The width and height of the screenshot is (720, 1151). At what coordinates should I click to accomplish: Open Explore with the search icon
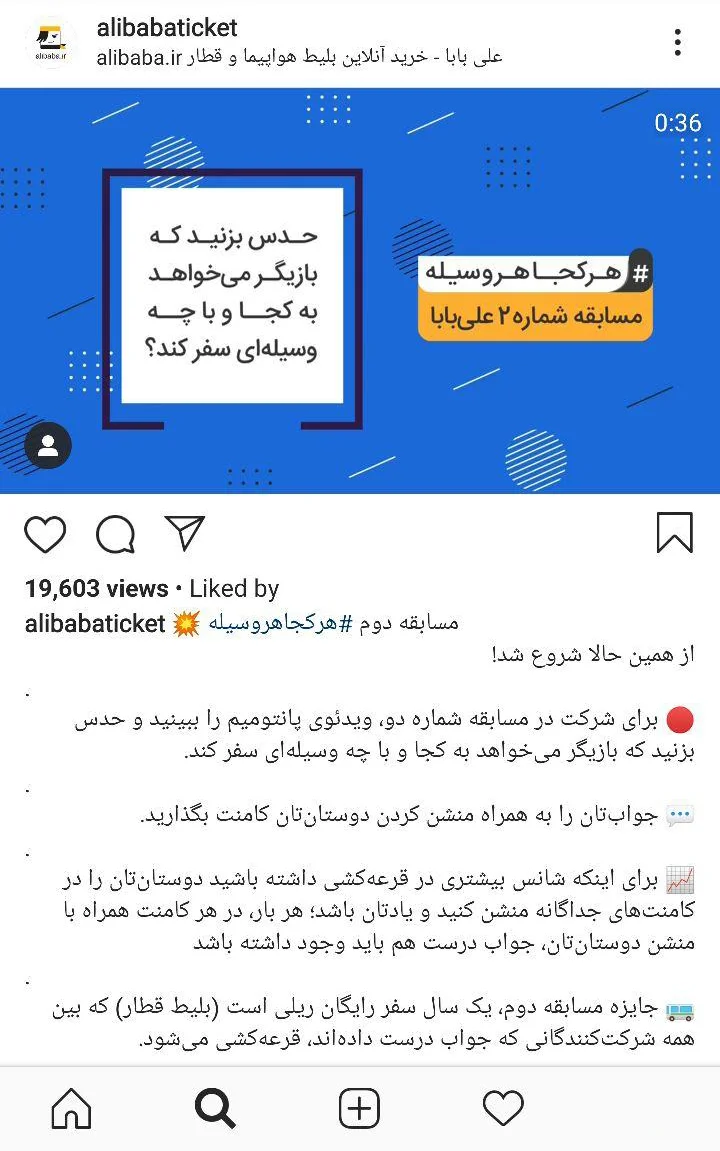pyautogui.click(x=214, y=1109)
